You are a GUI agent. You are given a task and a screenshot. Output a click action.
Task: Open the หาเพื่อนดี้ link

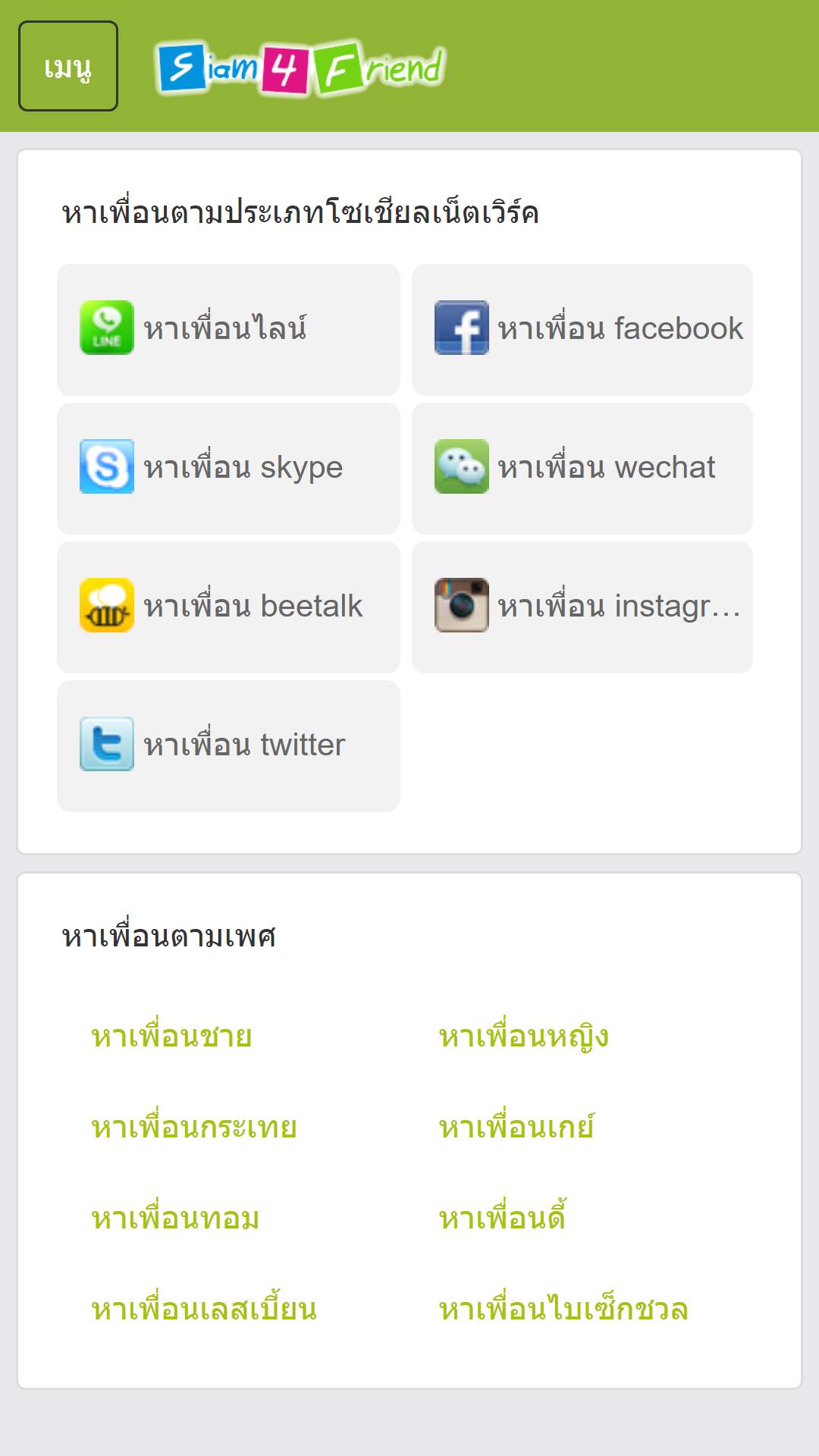[x=502, y=1219]
